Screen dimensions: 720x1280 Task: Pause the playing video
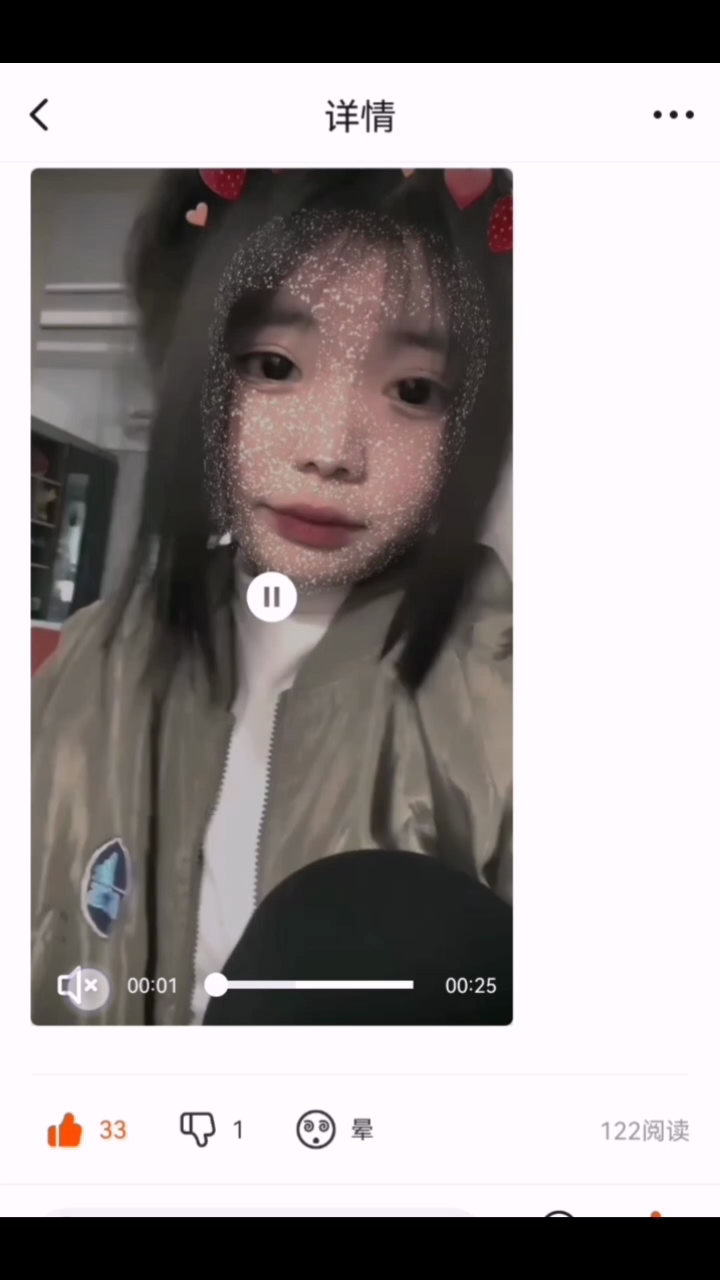(271, 597)
